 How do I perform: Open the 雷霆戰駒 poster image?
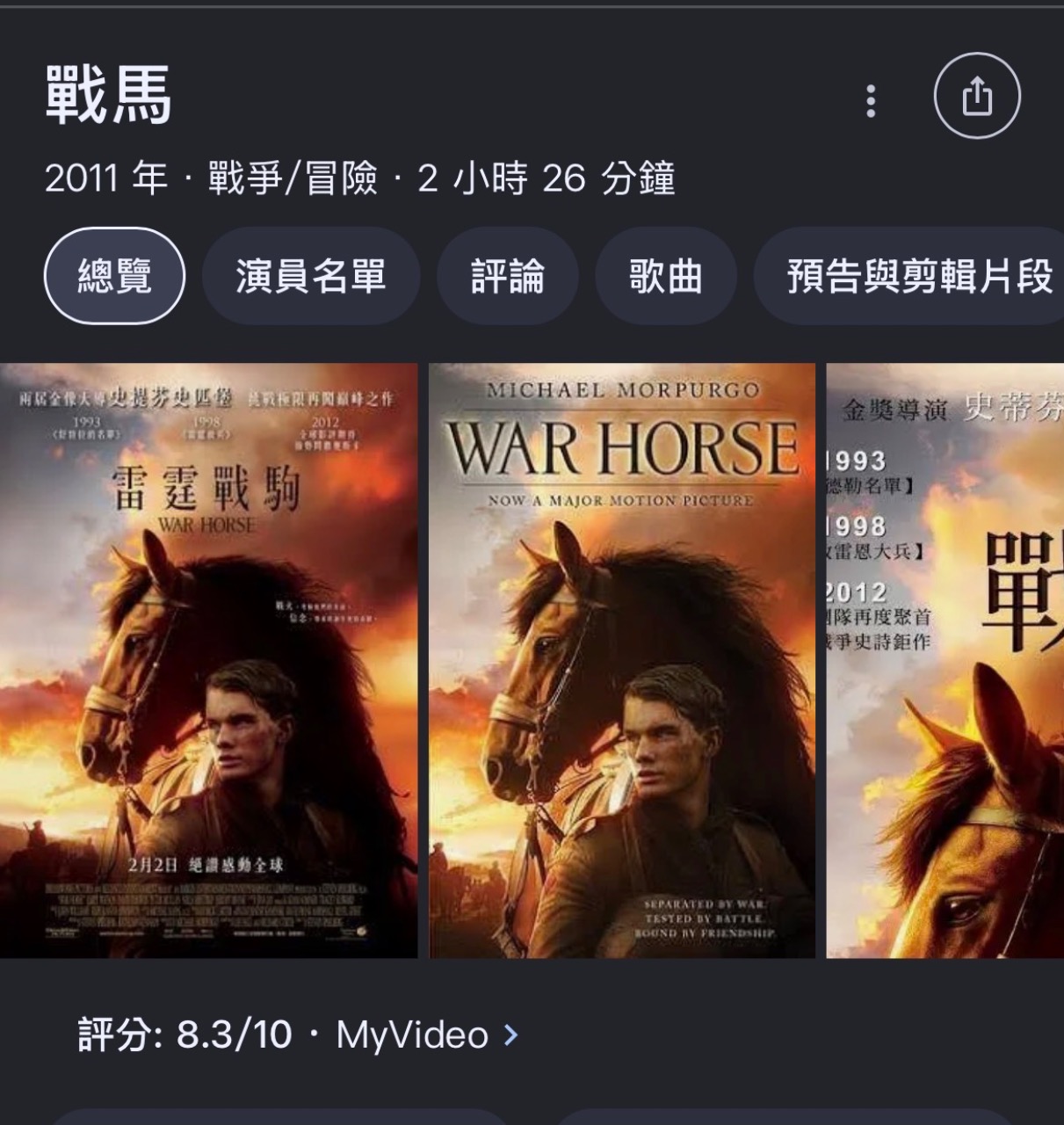tap(208, 660)
